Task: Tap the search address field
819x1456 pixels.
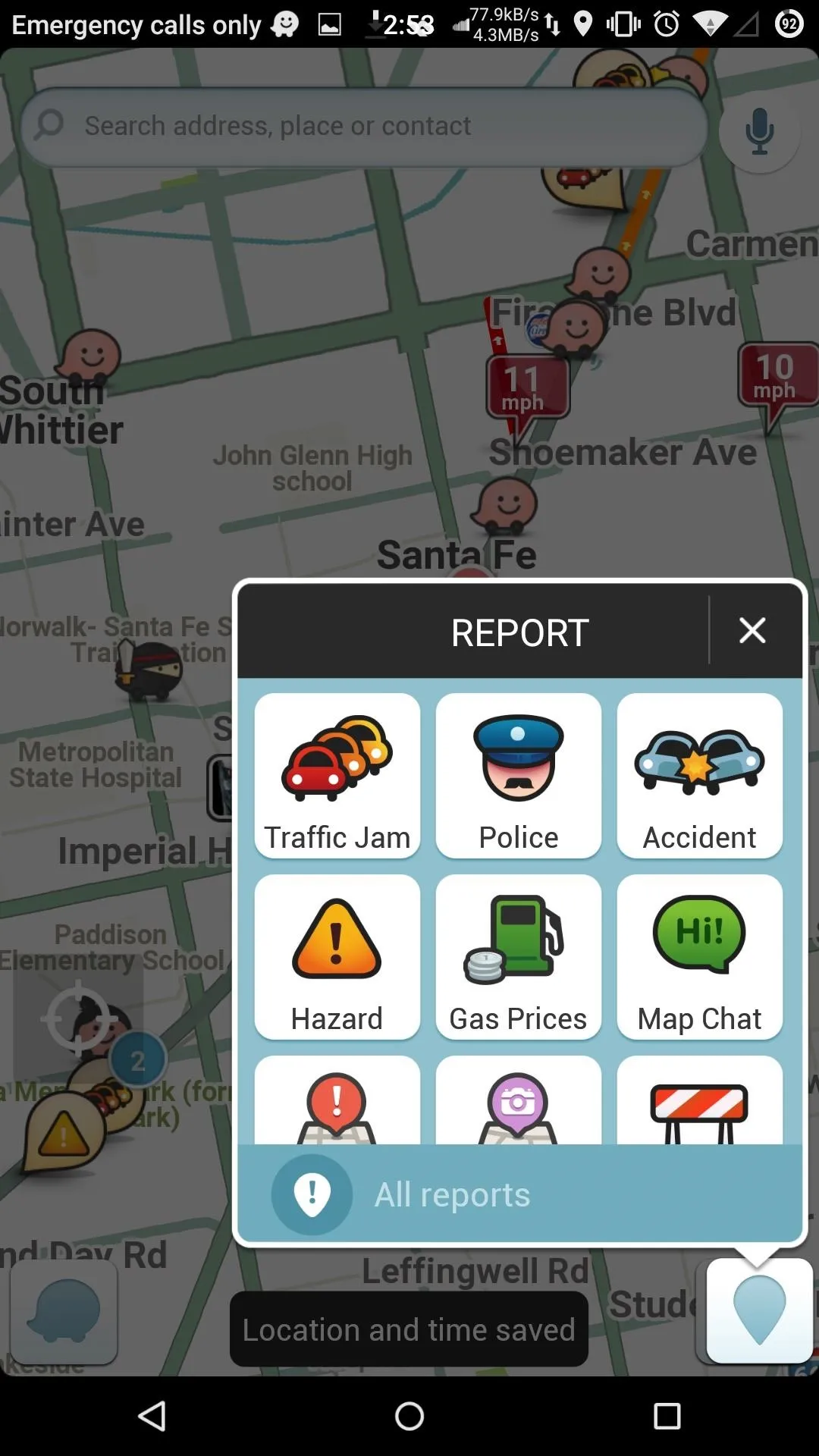Action: (364, 127)
